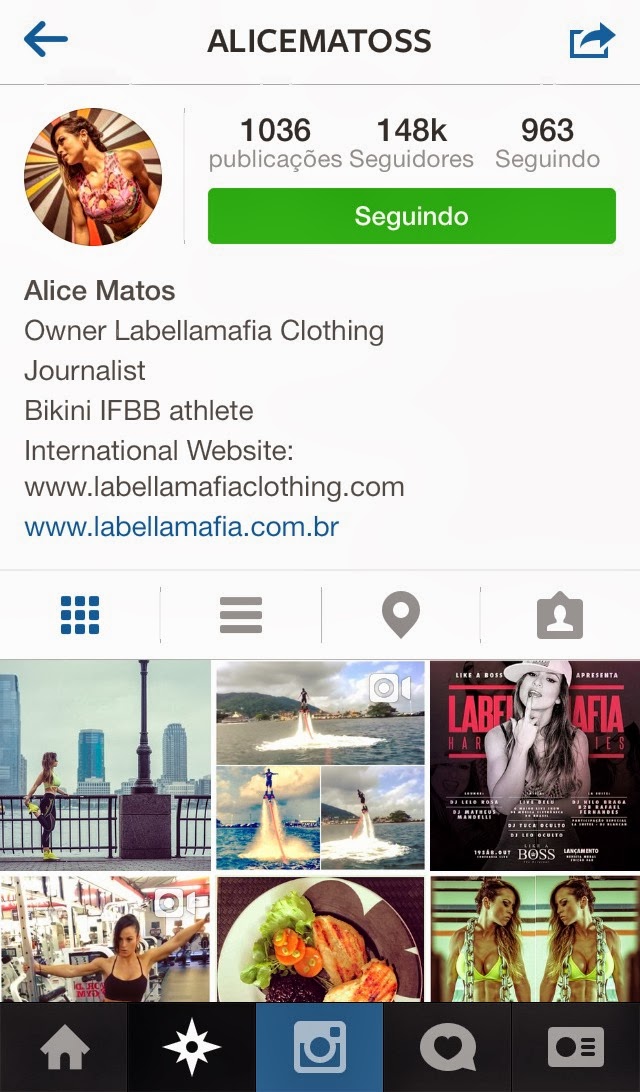
Task: Open the activity heart tab
Action: [x=448, y=1048]
